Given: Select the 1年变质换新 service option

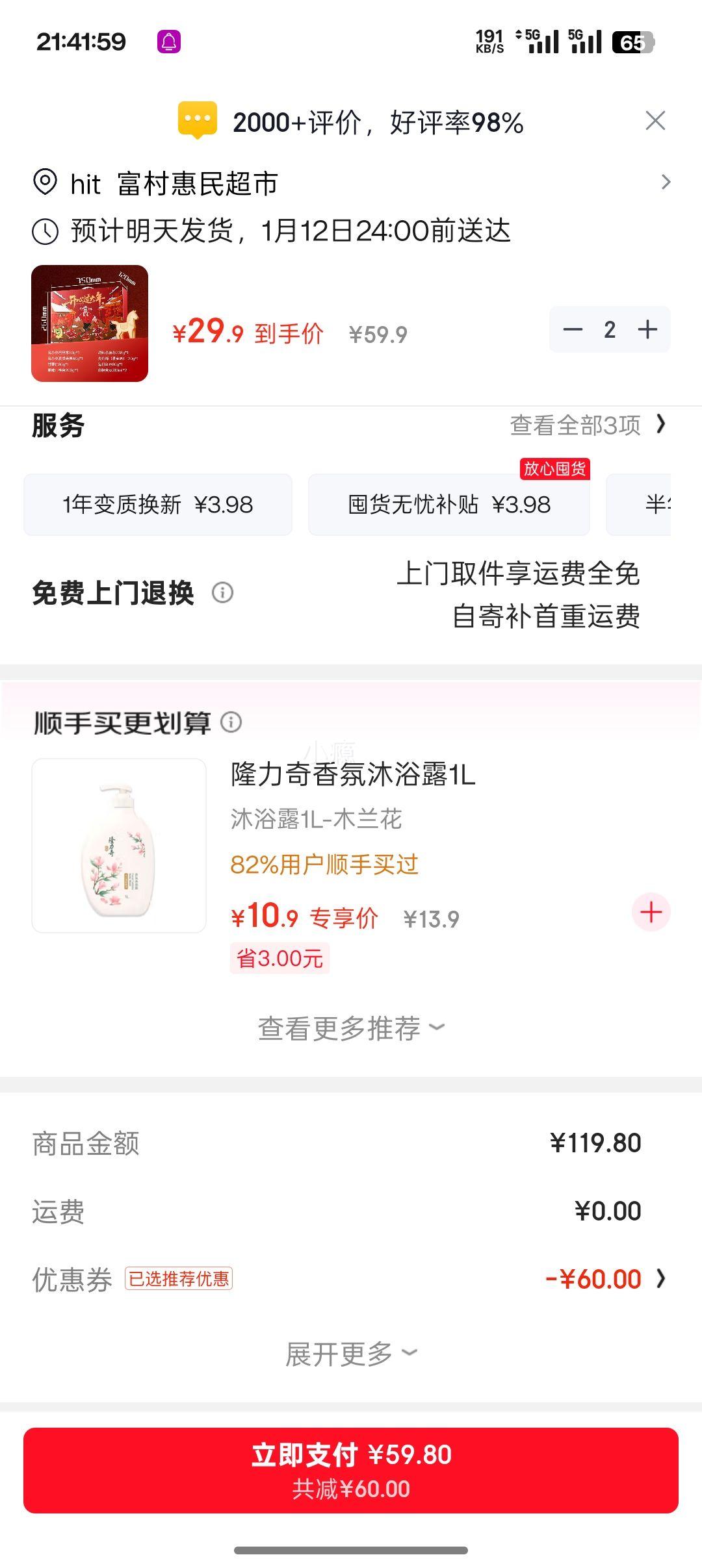Looking at the screenshot, I should 159,504.
